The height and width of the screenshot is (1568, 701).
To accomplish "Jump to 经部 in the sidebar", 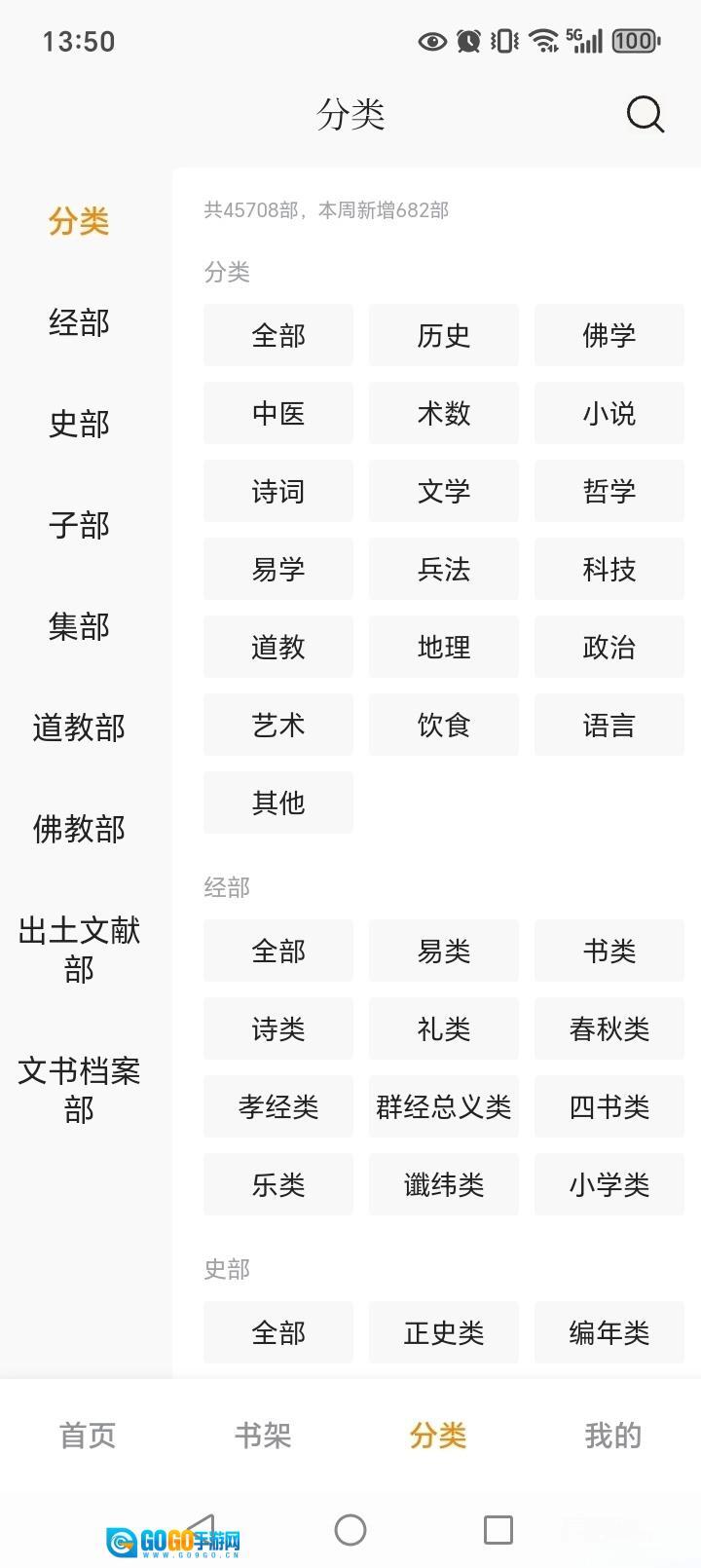I will click(x=79, y=322).
